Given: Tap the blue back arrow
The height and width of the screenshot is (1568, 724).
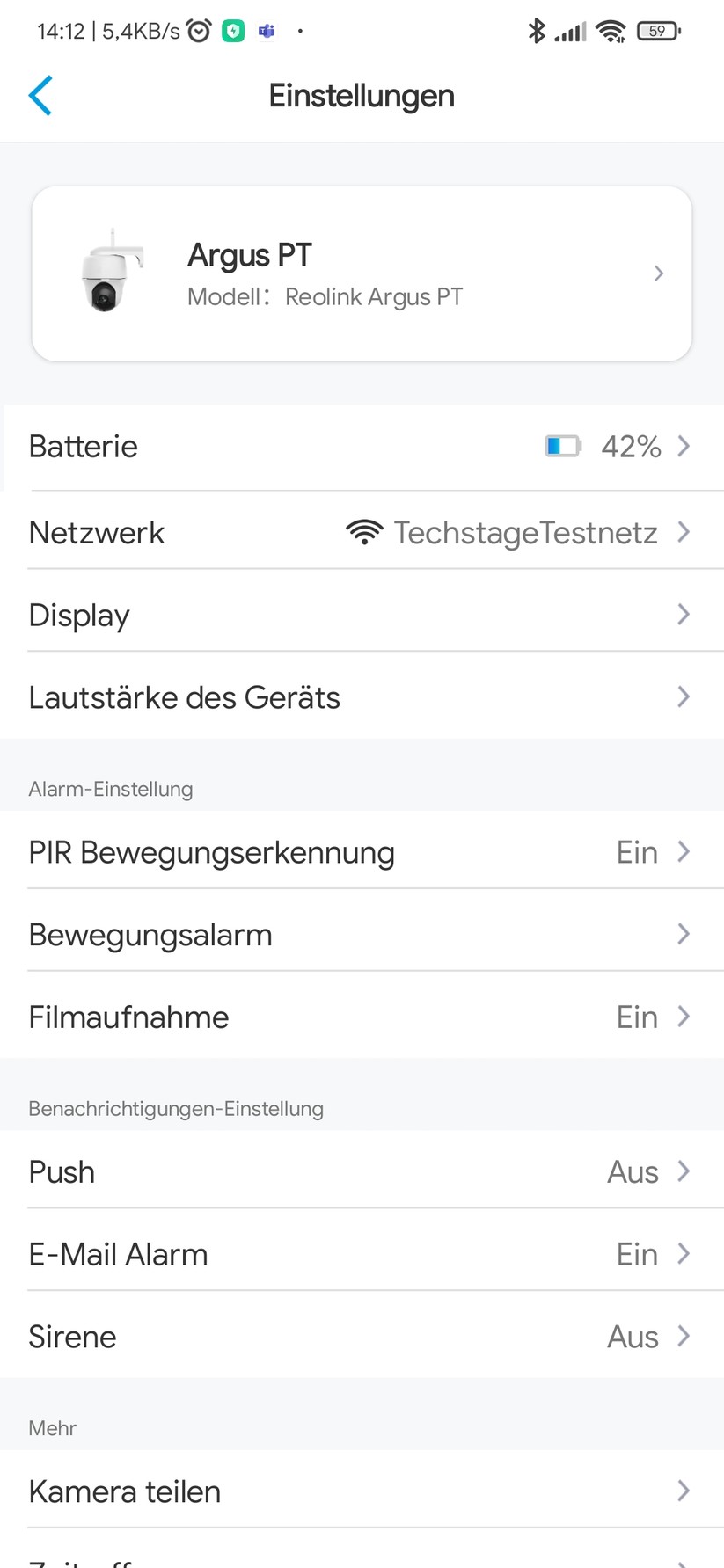Looking at the screenshot, I should click(40, 95).
